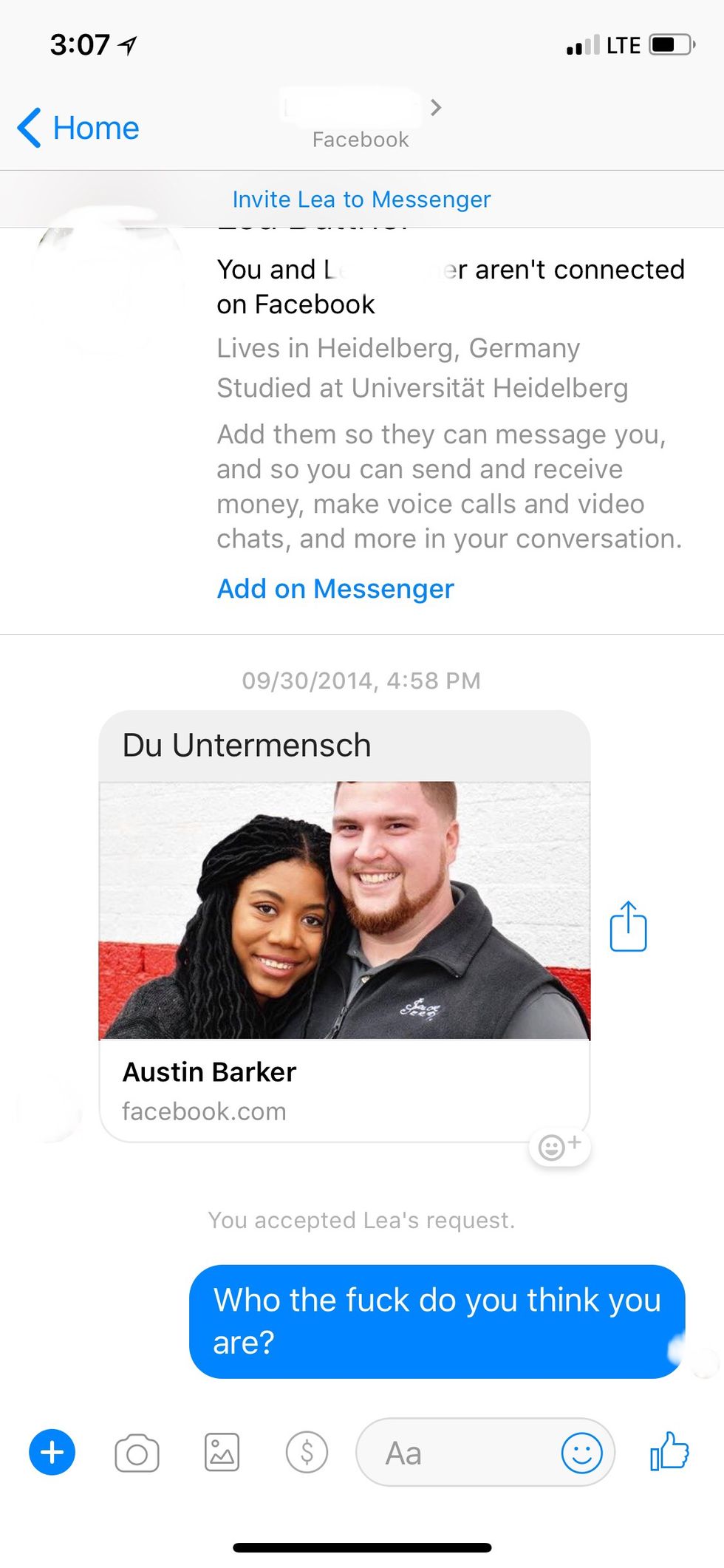Open the camera

(137, 1453)
